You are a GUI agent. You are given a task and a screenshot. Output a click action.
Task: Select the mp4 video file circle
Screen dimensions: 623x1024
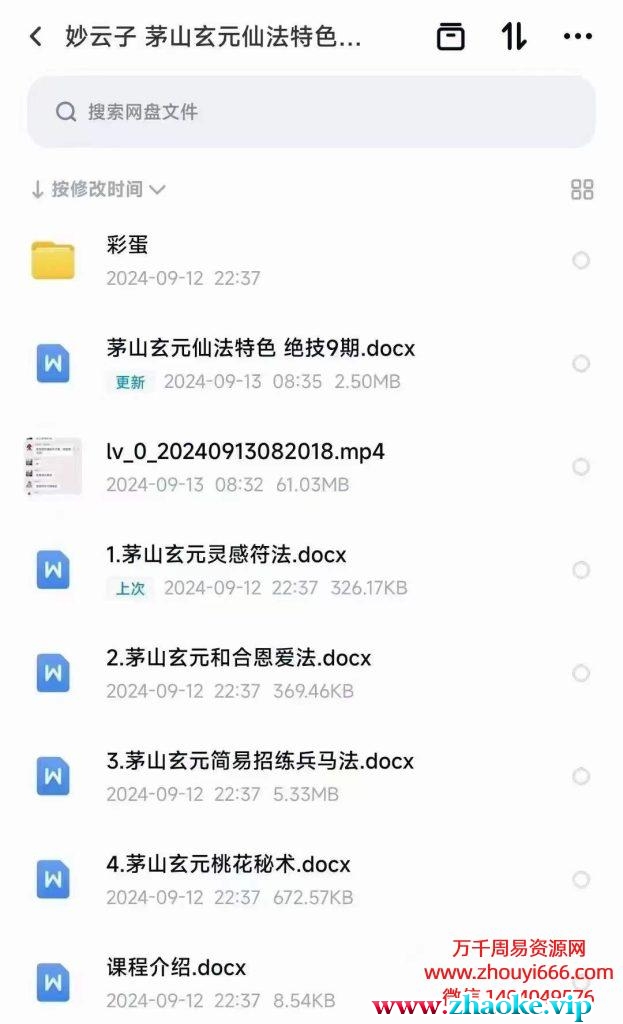click(581, 467)
